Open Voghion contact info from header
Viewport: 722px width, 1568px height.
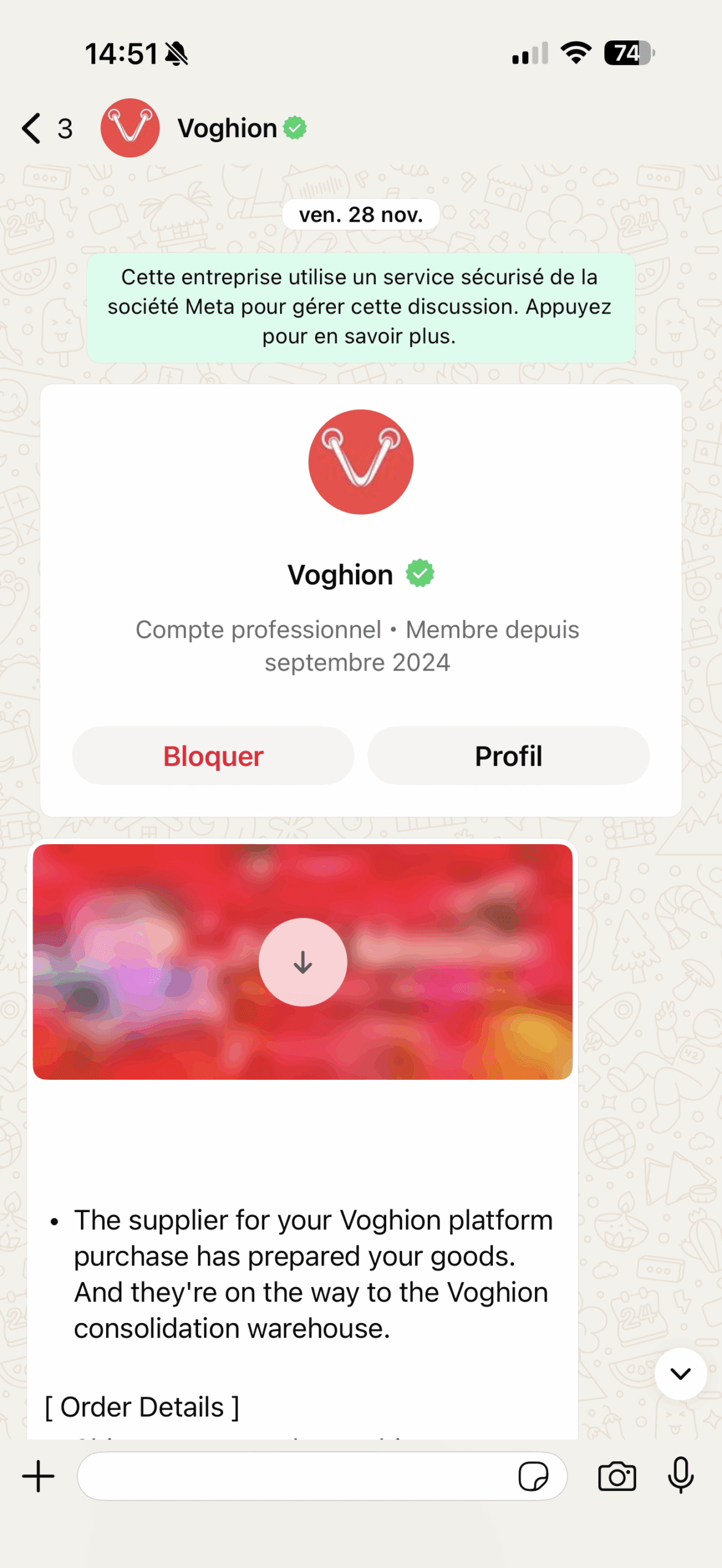coord(227,129)
